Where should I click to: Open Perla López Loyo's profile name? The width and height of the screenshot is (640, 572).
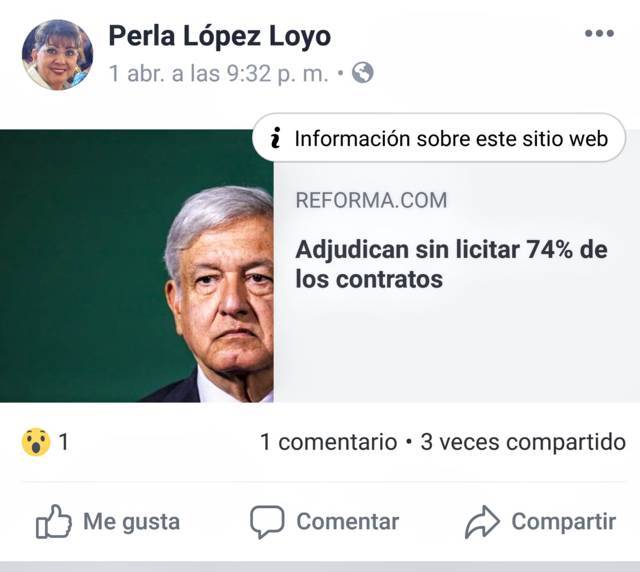219,37
